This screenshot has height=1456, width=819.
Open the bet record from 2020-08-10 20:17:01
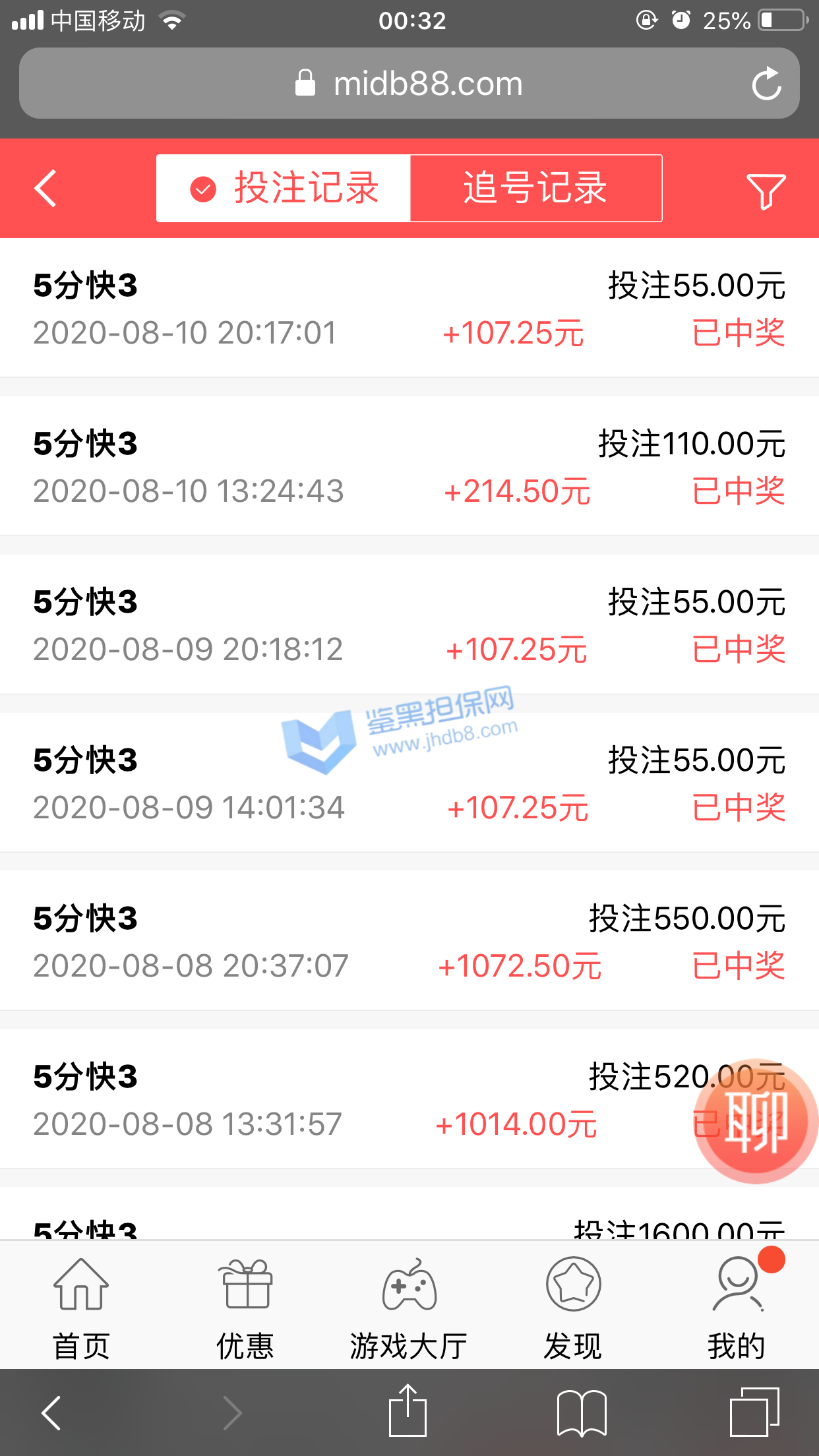coord(409,309)
